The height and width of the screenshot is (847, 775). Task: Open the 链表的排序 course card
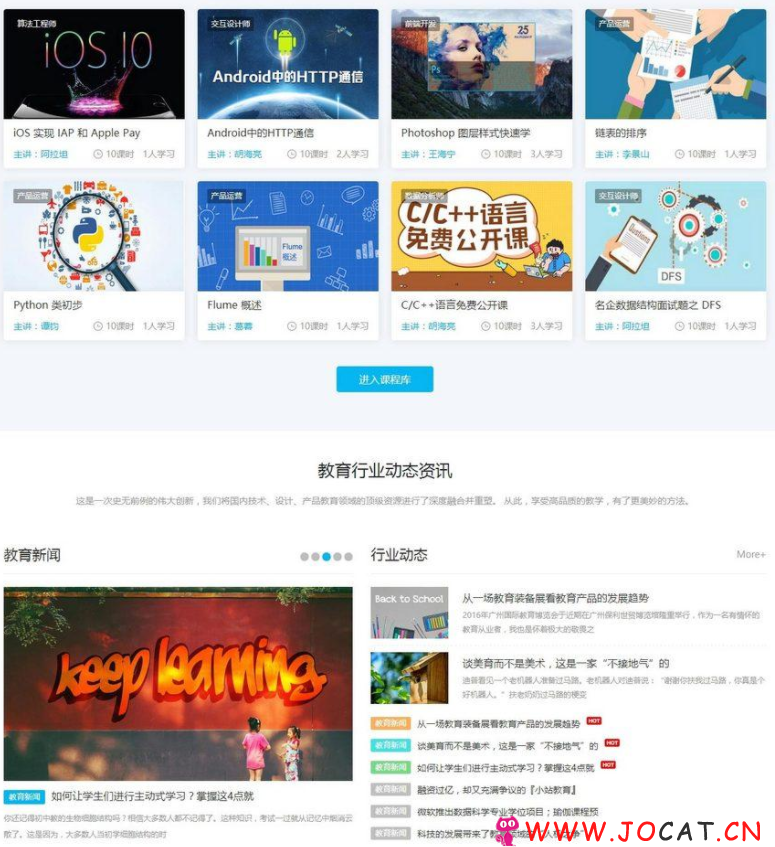(x=621, y=132)
